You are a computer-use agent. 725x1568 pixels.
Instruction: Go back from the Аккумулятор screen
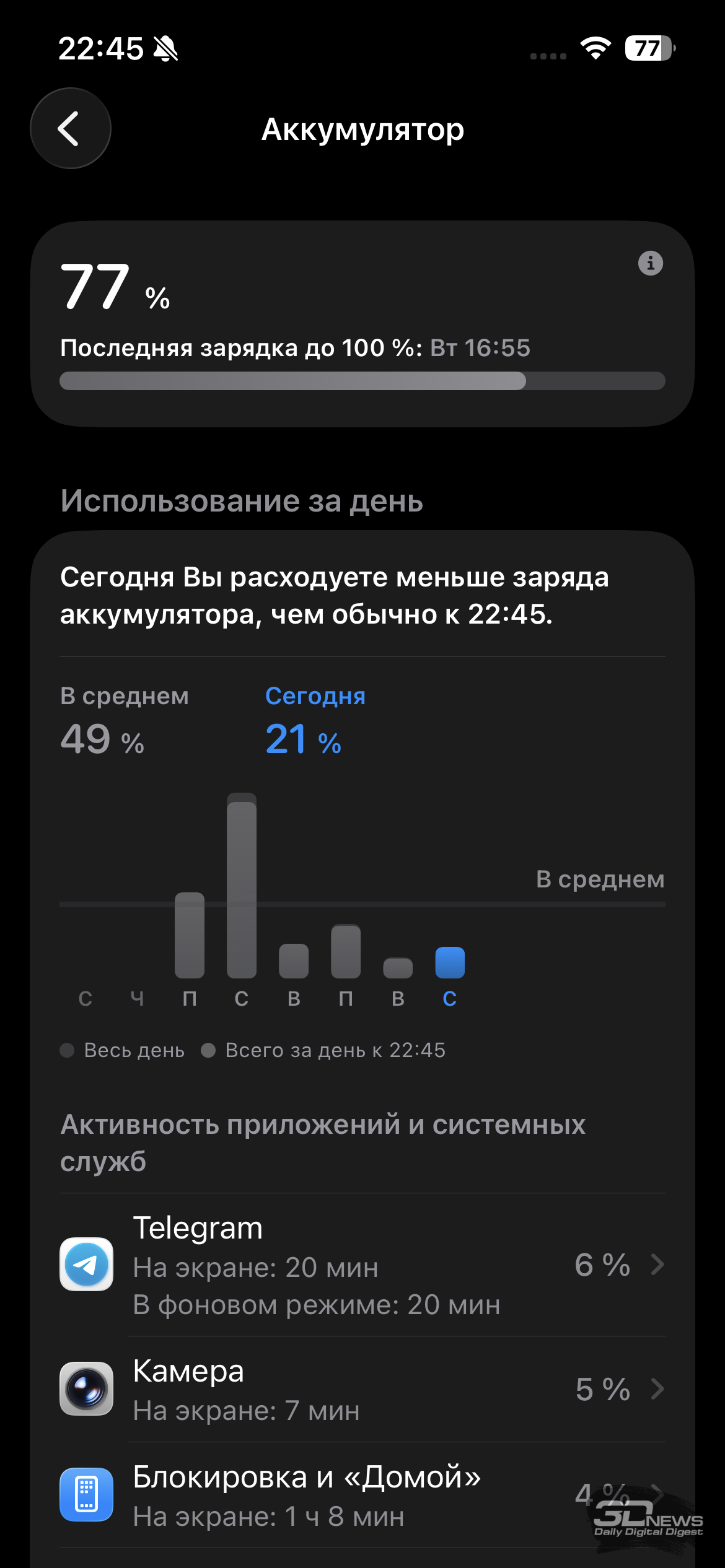click(x=71, y=128)
